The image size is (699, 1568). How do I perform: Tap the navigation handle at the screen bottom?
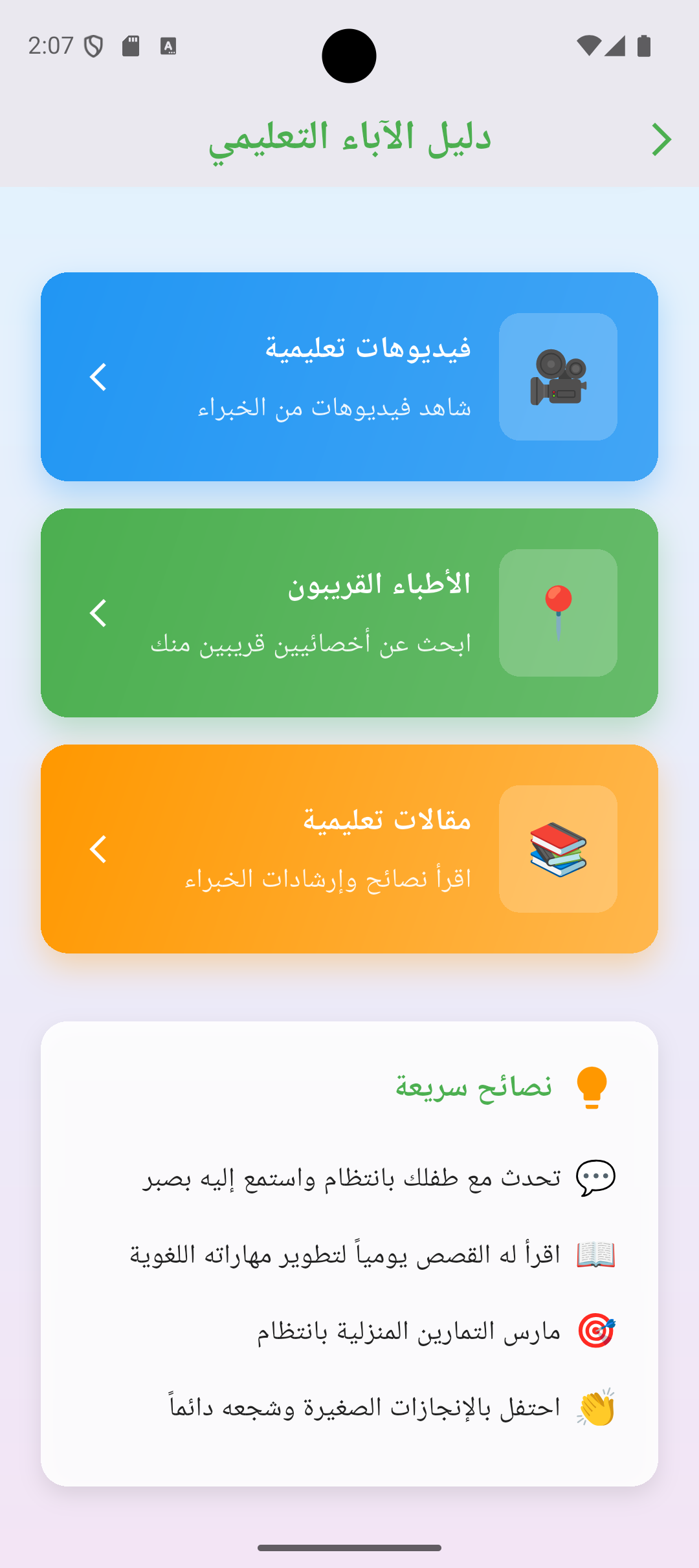tap(349, 1549)
